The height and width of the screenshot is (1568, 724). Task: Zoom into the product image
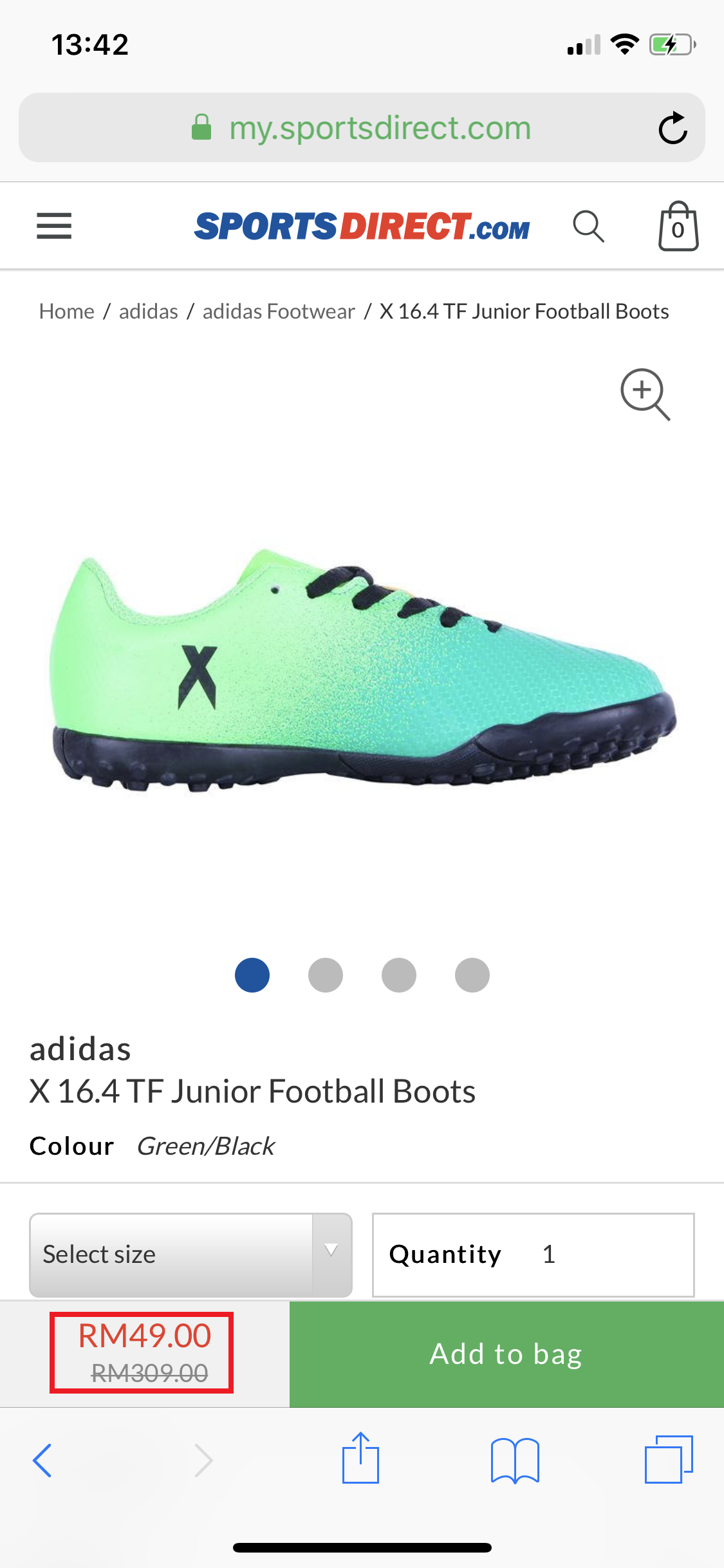645,394
